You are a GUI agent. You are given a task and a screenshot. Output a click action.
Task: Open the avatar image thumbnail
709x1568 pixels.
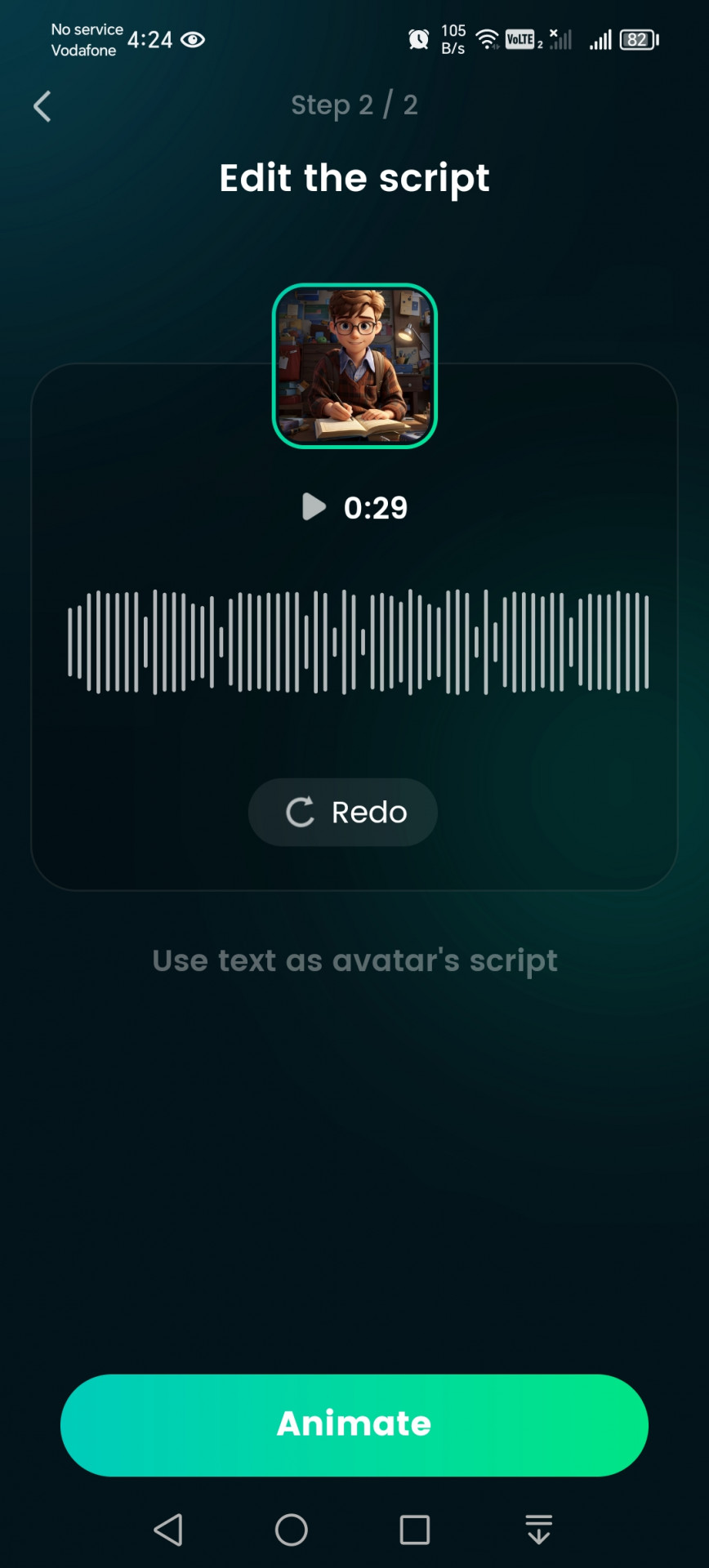pyautogui.click(x=354, y=366)
